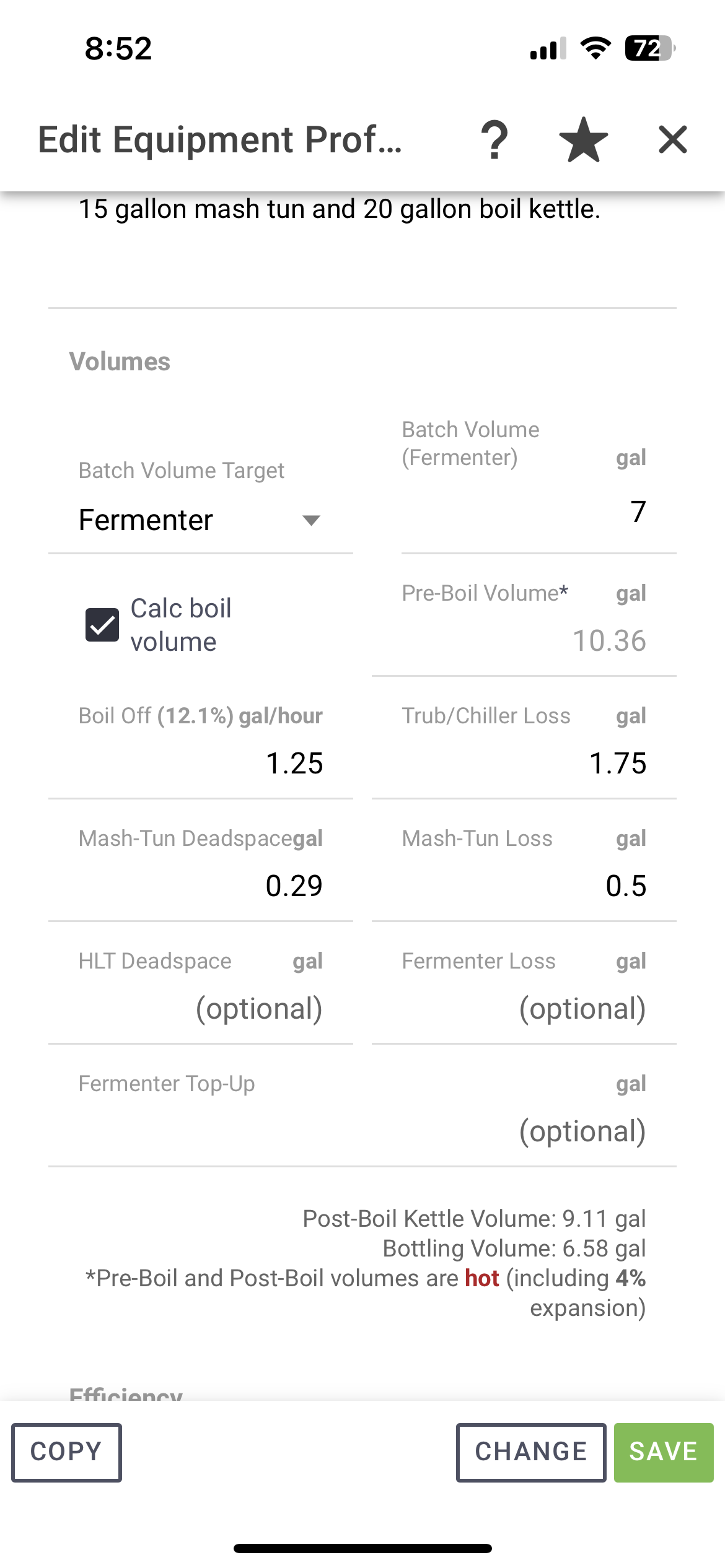Screen dimensions: 725x1568
Task: Enter a value for Fermenter Loss
Action: point(524,1008)
